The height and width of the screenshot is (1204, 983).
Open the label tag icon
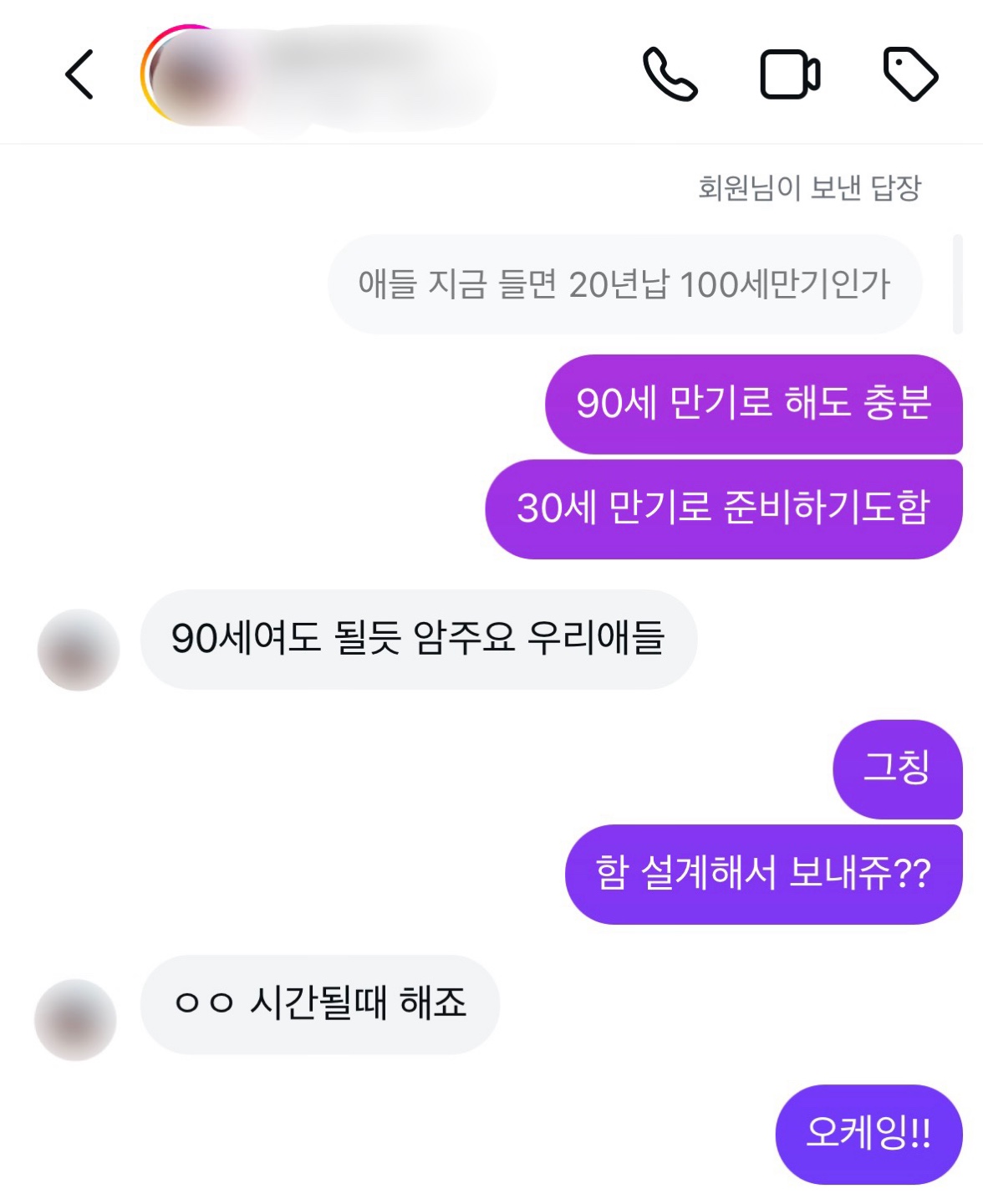pos(910,74)
